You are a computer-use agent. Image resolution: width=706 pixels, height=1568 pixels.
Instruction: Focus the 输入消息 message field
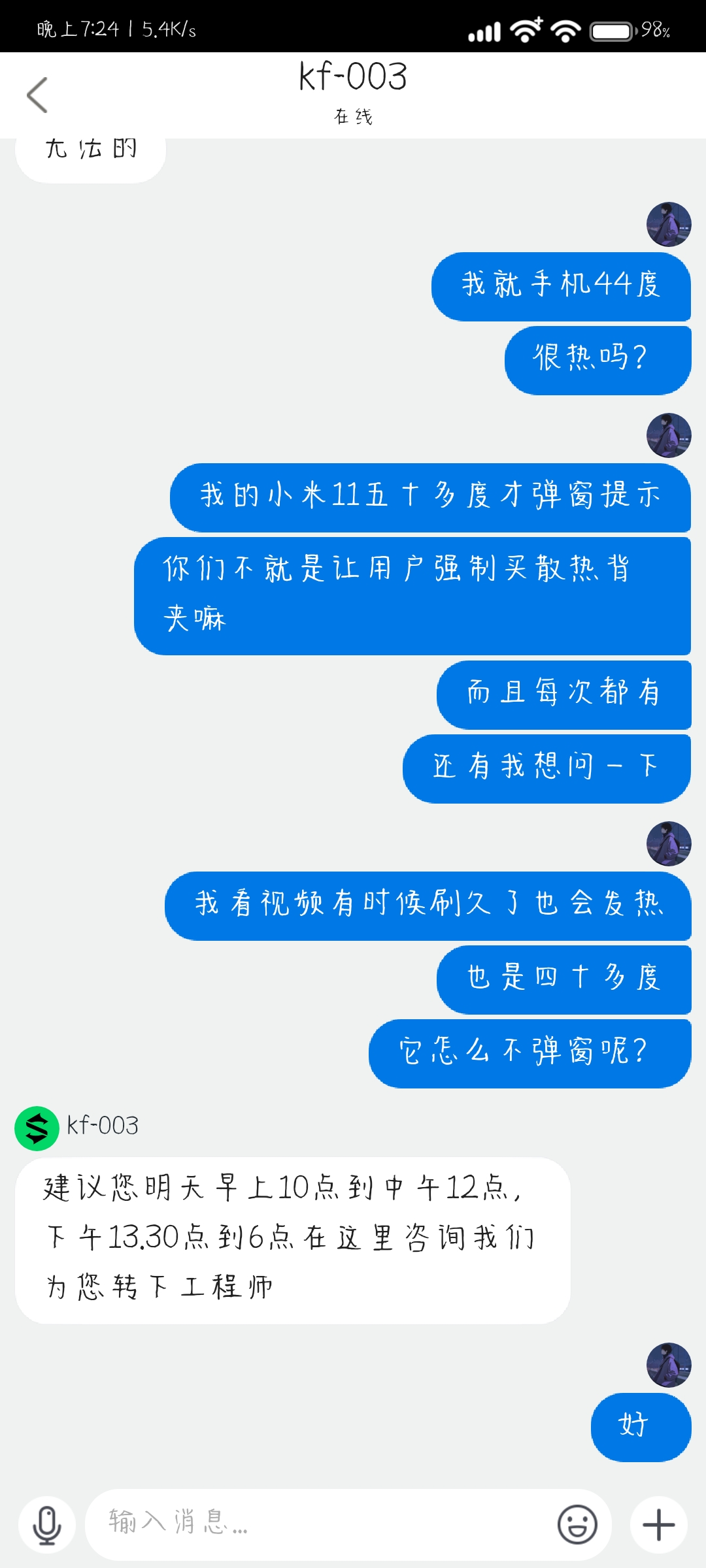(320, 1524)
